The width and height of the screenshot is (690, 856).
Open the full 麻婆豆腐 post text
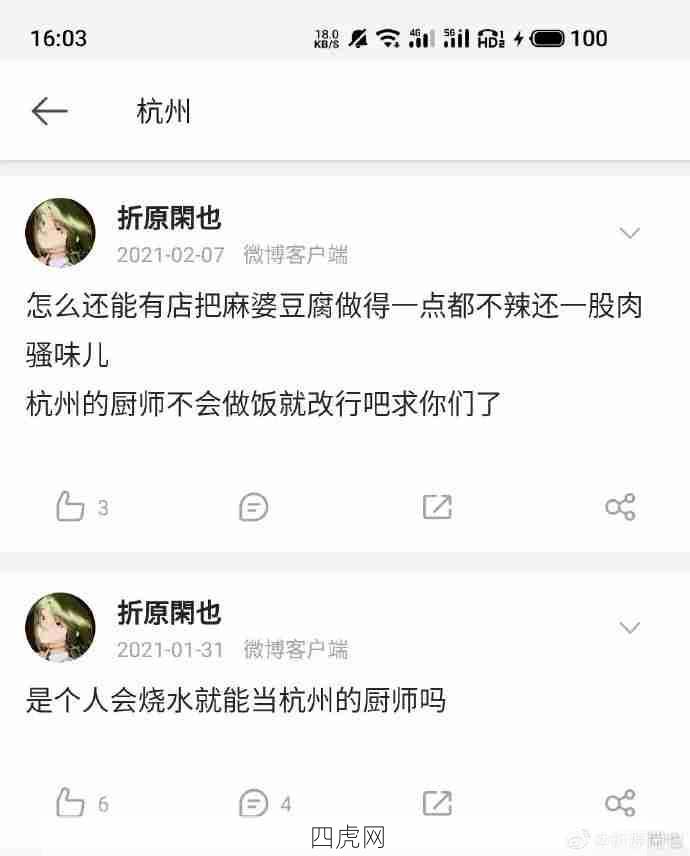click(x=333, y=355)
